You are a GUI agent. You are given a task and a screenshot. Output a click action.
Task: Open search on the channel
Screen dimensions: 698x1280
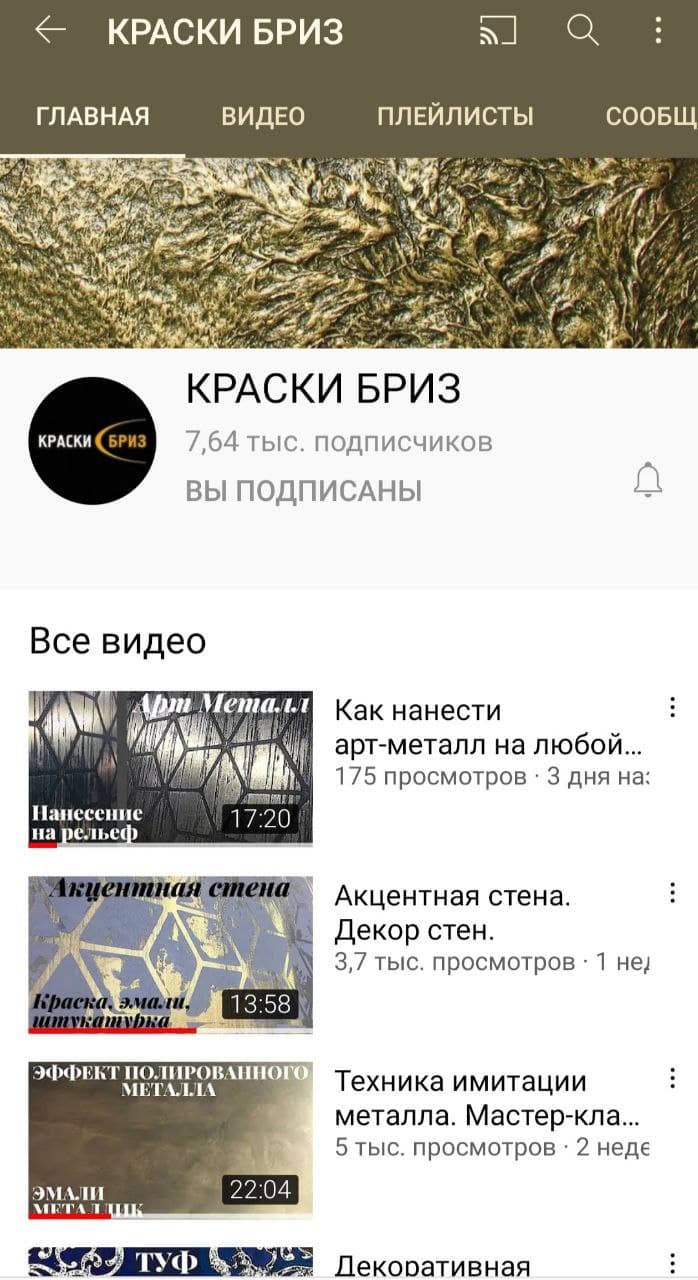[582, 31]
